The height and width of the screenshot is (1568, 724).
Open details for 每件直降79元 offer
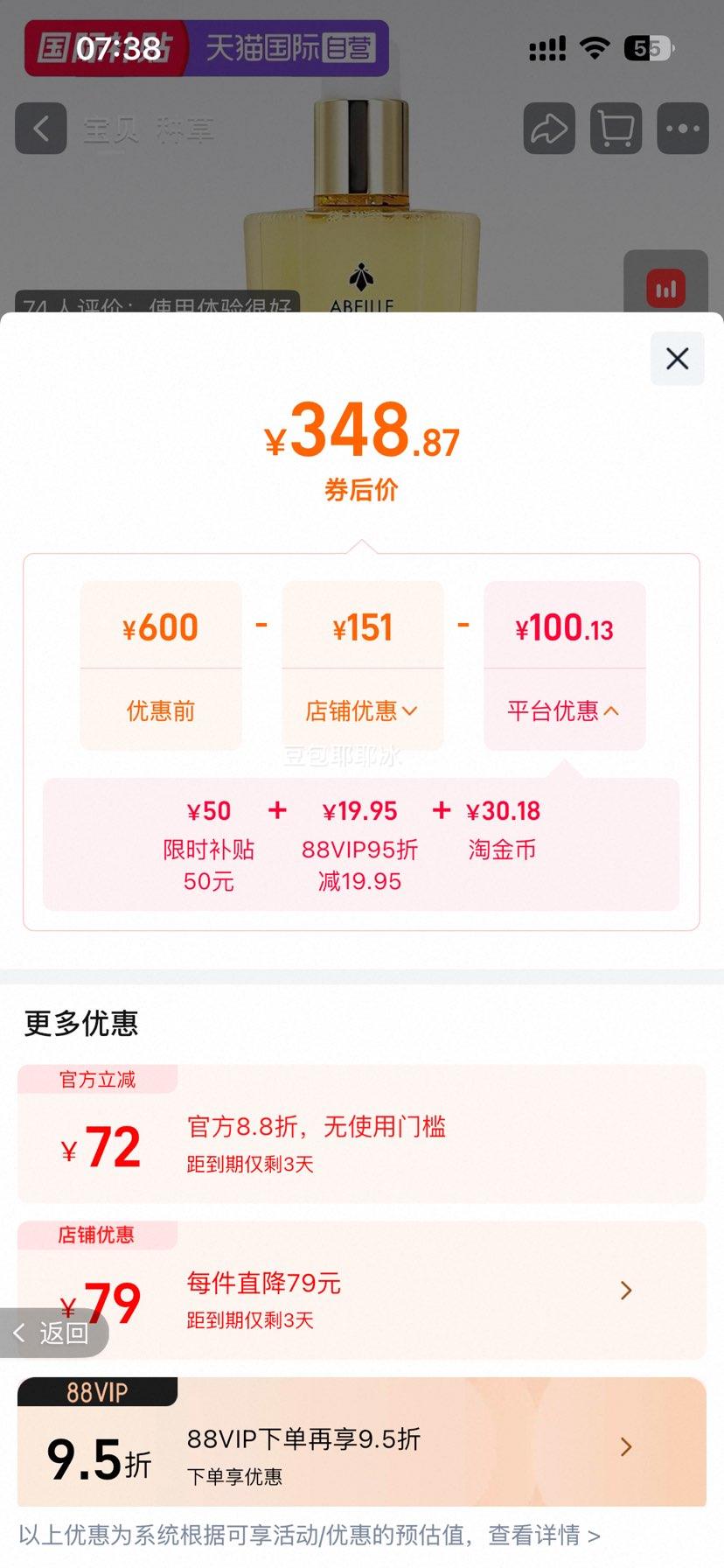click(x=626, y=1290)
